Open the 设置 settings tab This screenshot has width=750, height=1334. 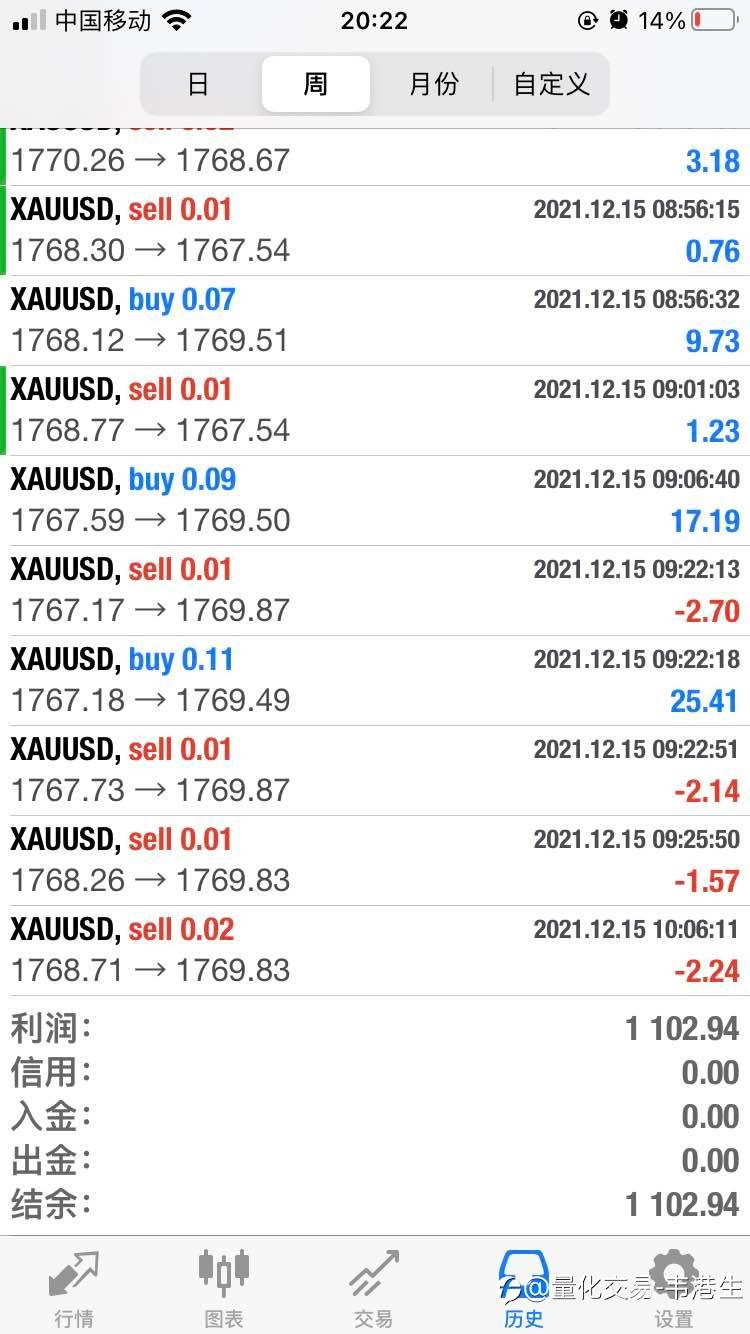[x=674, y=1288]
